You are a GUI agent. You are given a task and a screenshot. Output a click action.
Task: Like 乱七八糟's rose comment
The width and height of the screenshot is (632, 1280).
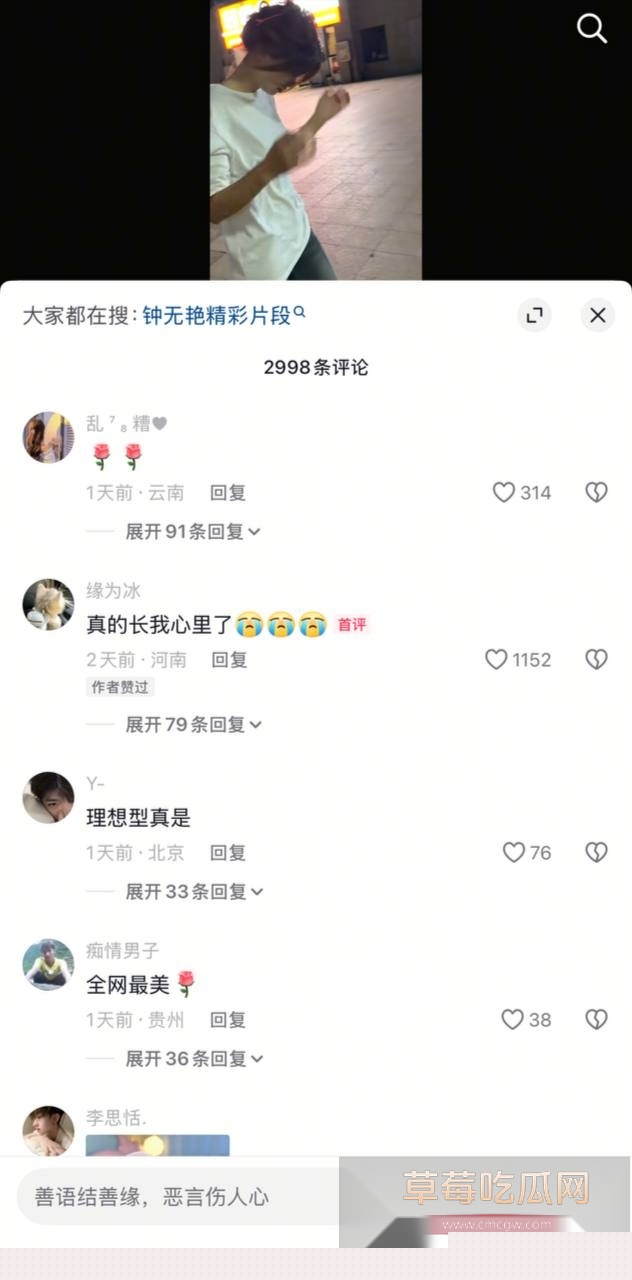pyautogui.click(x=504, y=492)
